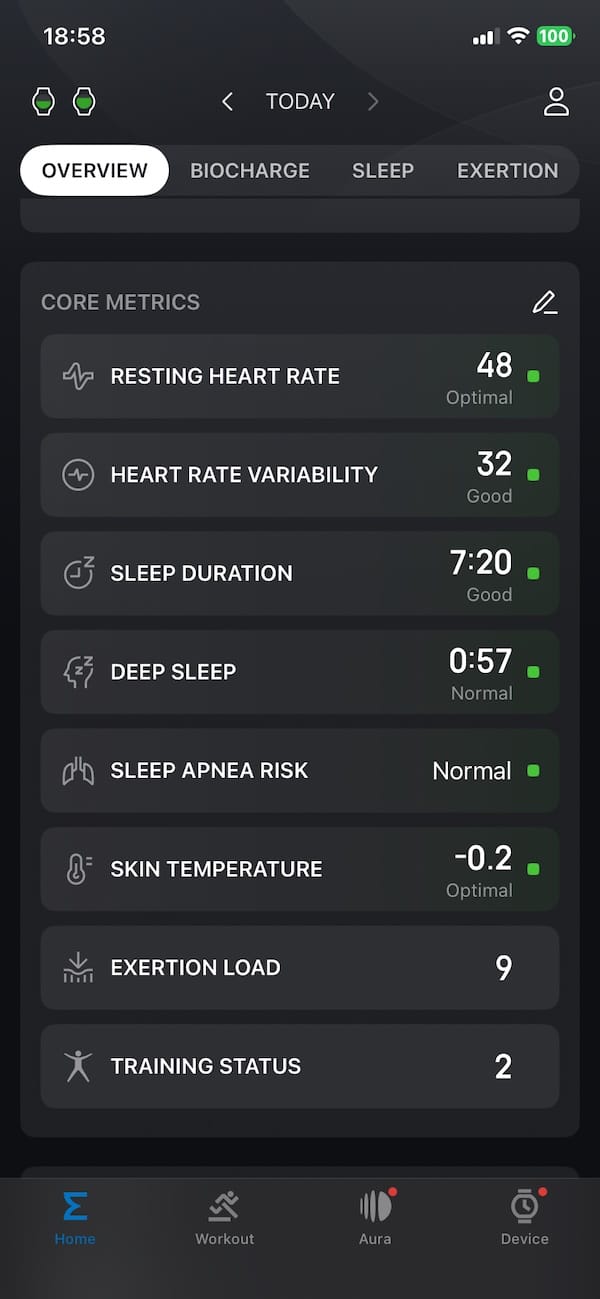
Task: View the Sleep Duration metric
Action: coord(300,573)
